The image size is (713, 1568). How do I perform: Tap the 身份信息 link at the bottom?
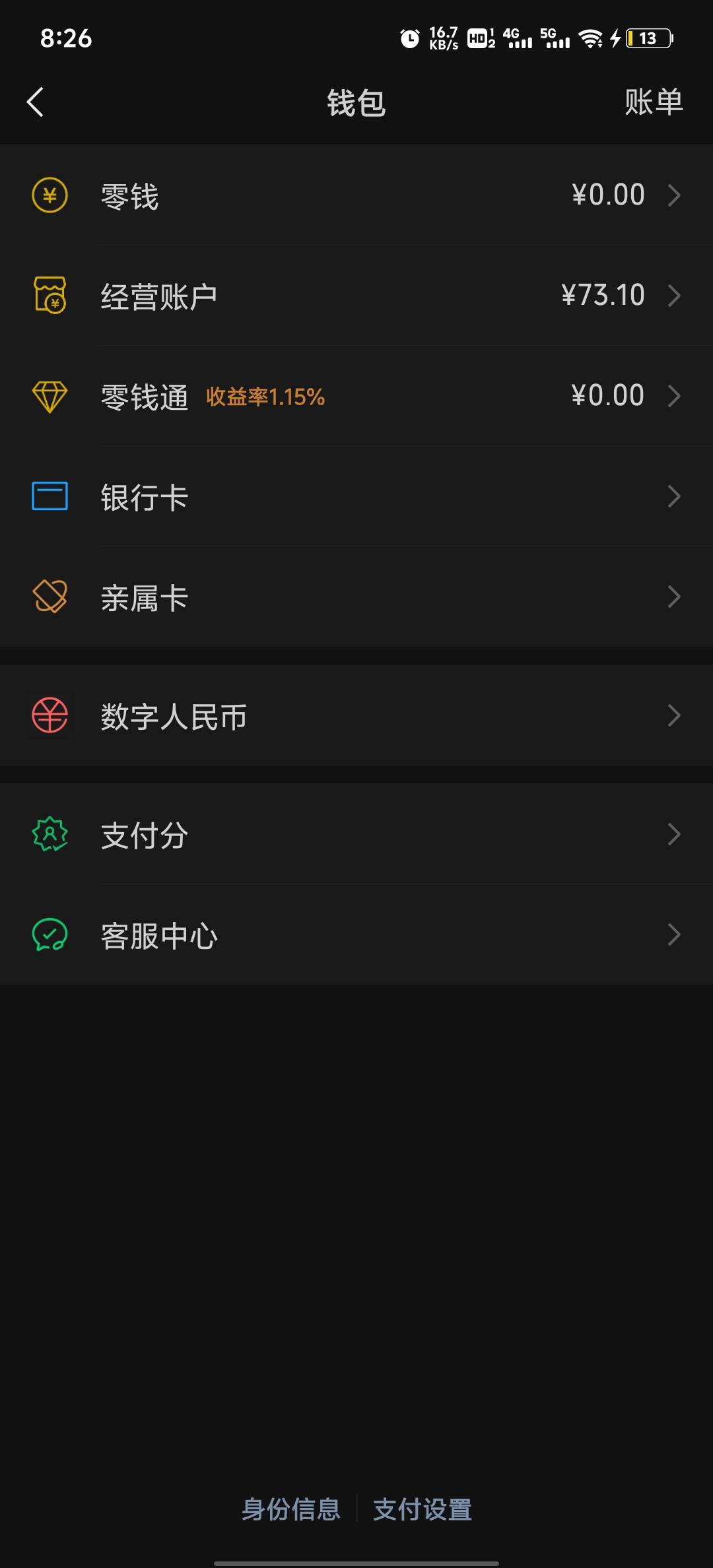[290, 1509]
